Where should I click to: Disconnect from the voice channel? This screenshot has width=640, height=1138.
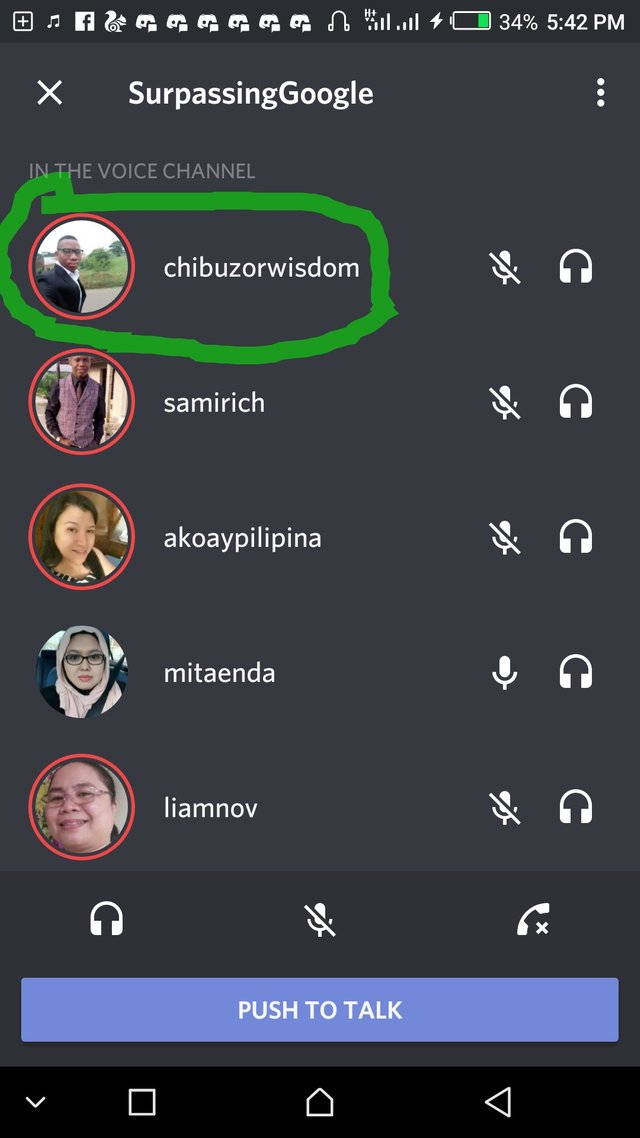(x=533, y=918)
